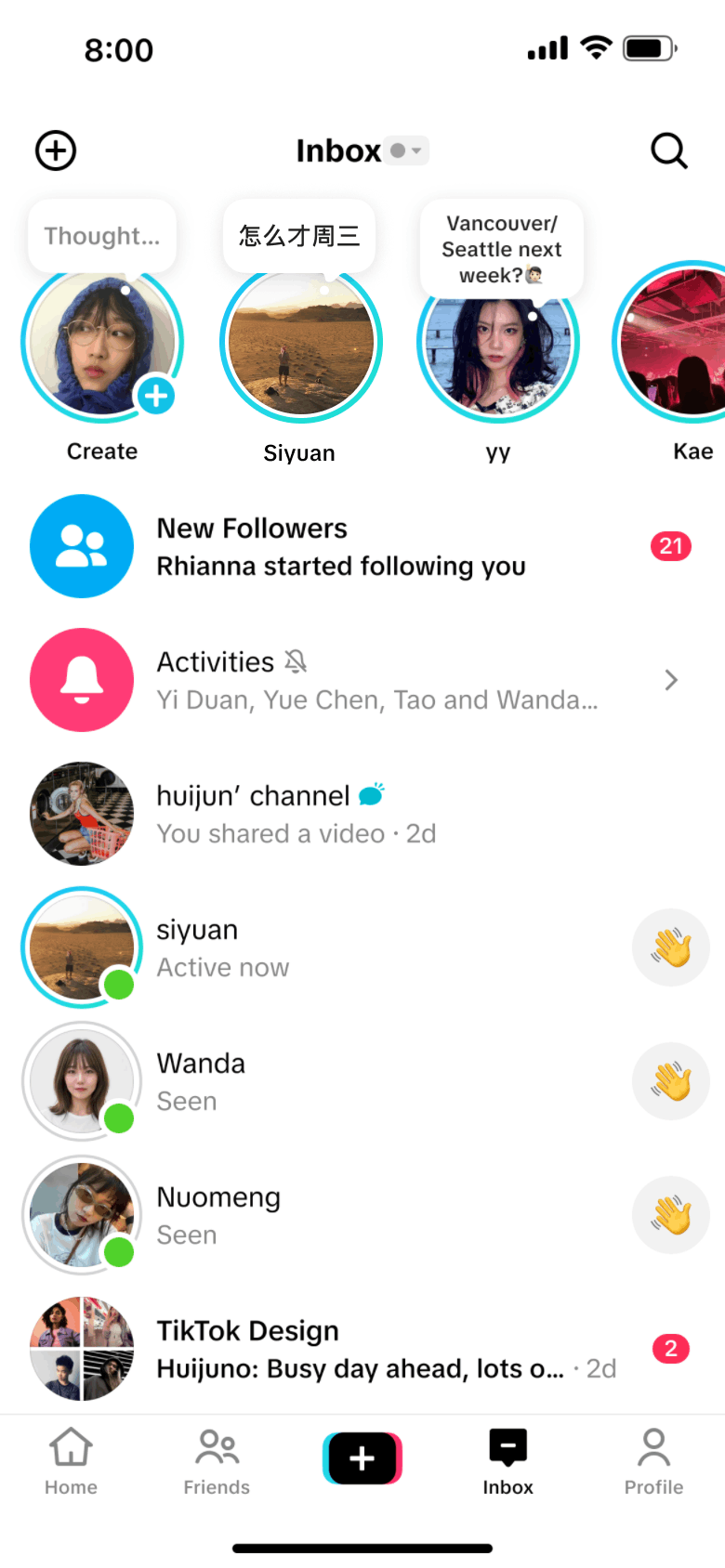The image size is (725, 1568).
Task: Send a wave to siyuan
Action: [670, 948]
